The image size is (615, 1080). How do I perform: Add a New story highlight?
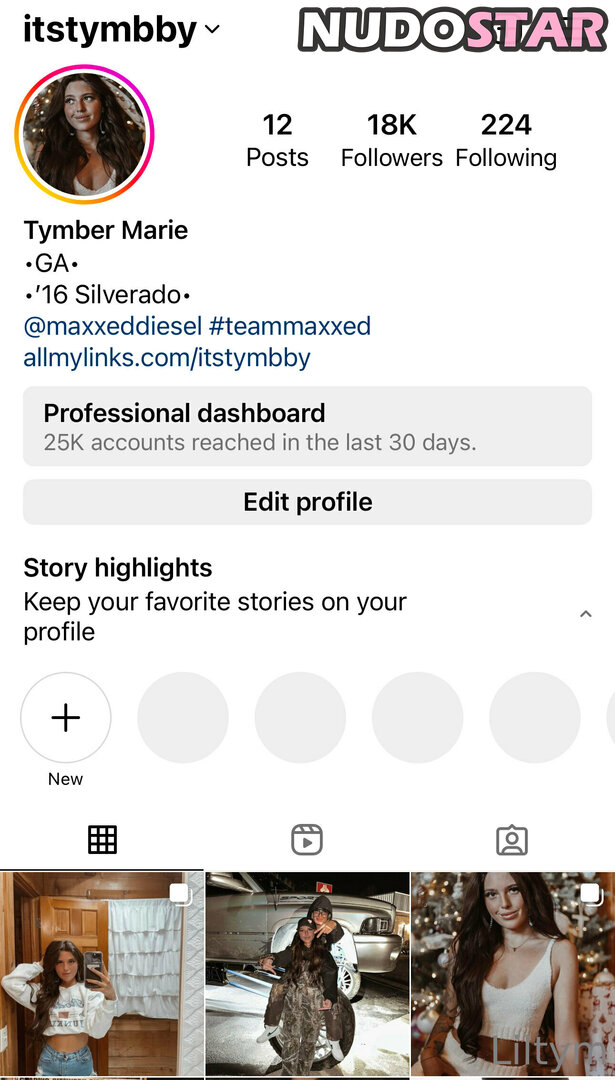(x=66, y=718)
